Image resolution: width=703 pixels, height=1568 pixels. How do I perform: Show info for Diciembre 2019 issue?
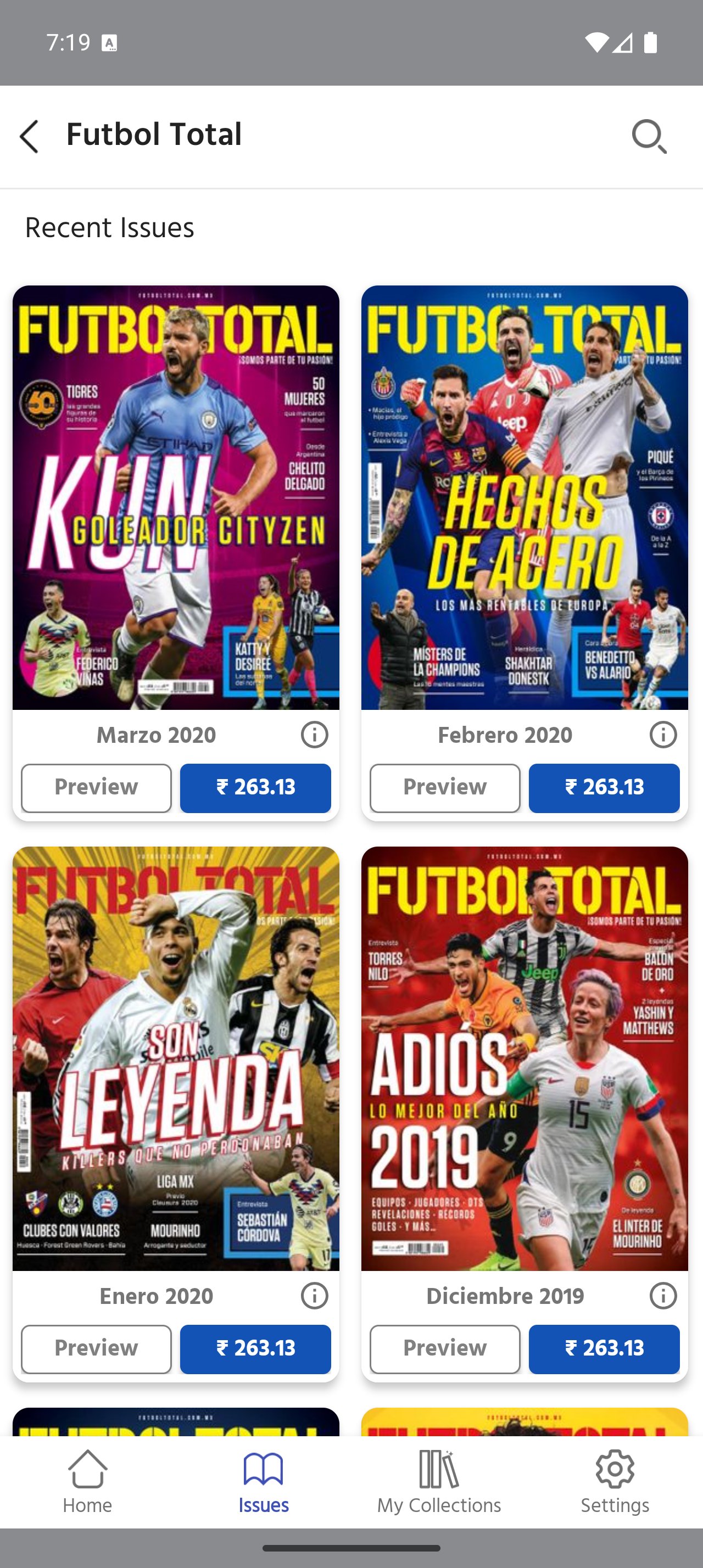pyautogui.click(x=663, y=1296)
